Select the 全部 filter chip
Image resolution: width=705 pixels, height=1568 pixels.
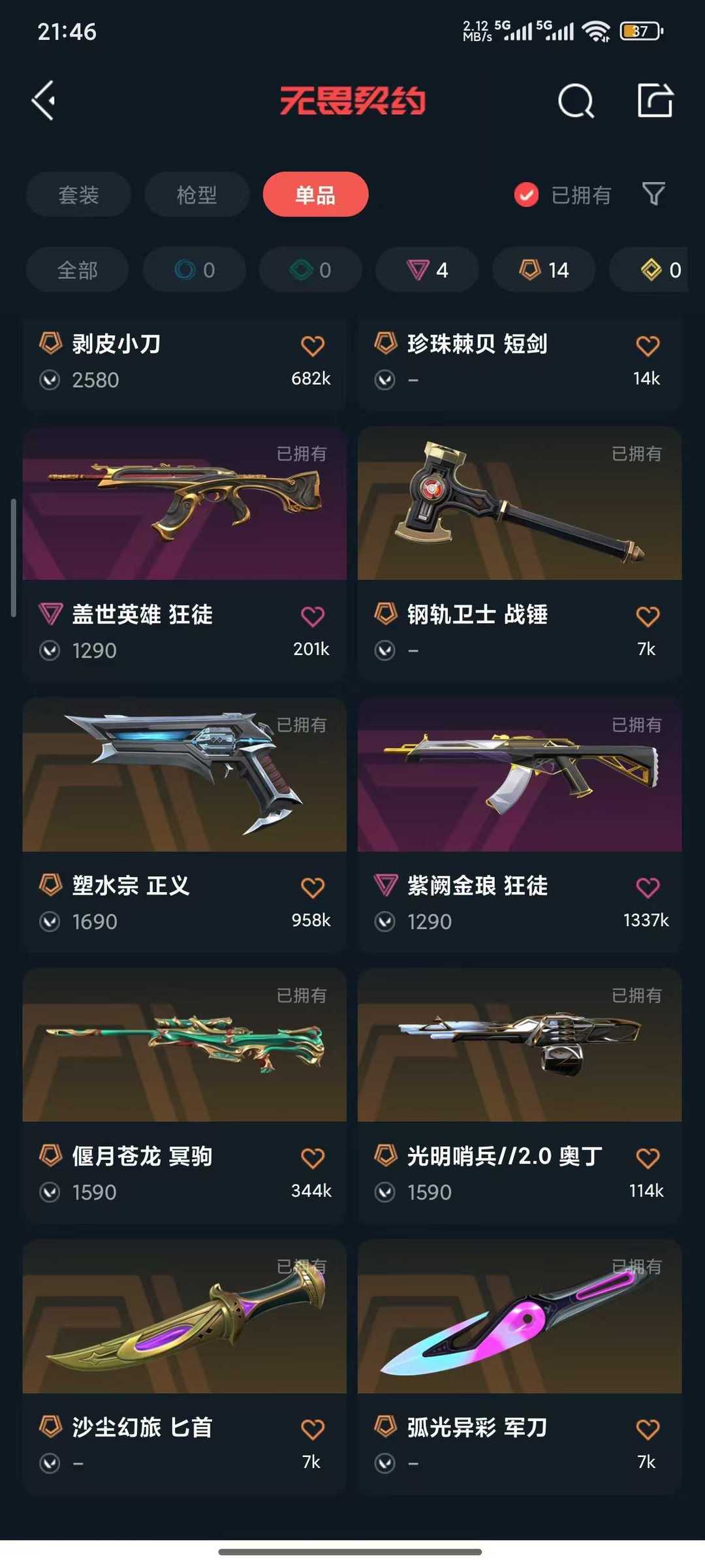click(x=77, y=270)
